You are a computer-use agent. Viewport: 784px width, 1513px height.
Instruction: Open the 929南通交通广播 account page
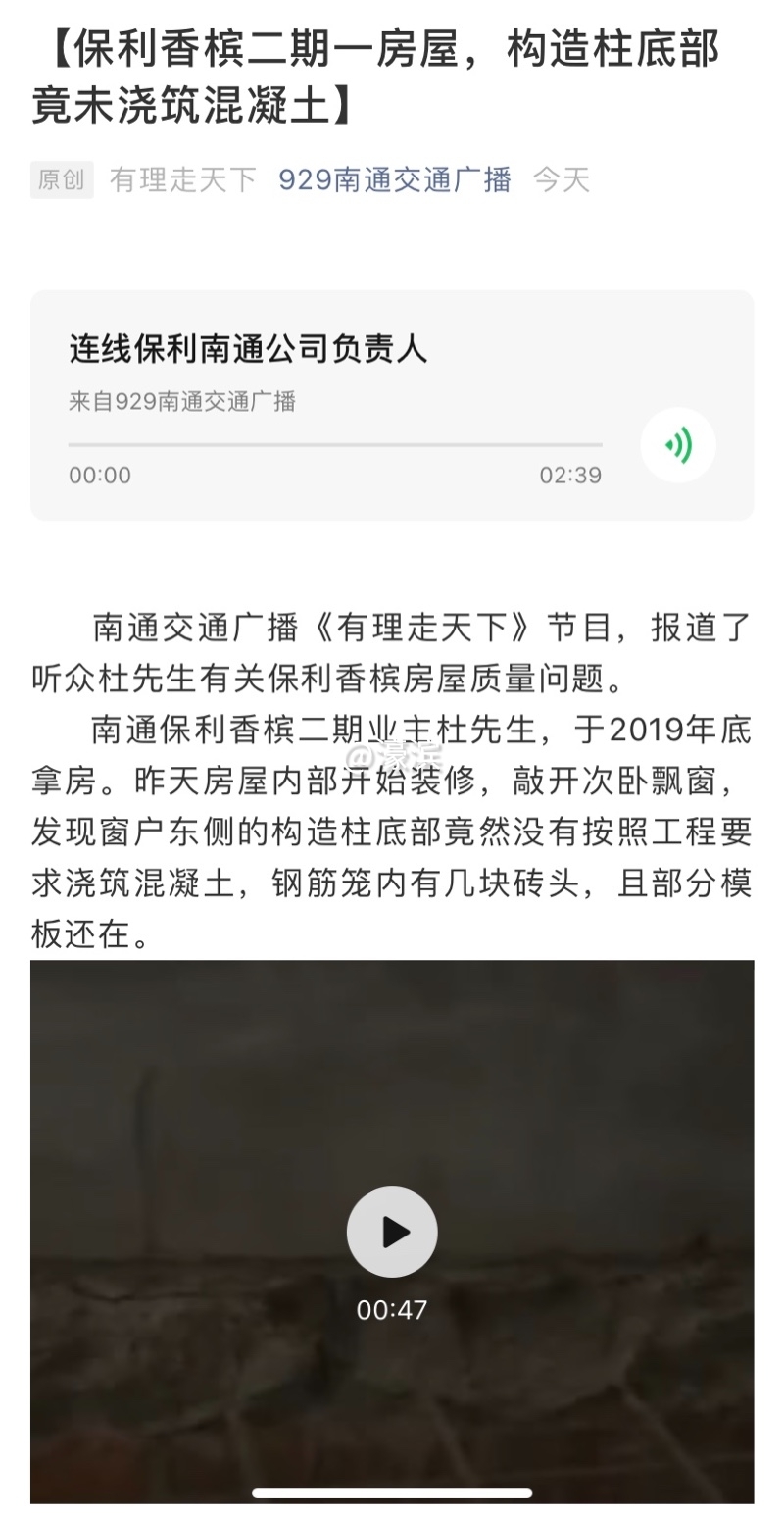pyautogui.click(x=395, y=180)
